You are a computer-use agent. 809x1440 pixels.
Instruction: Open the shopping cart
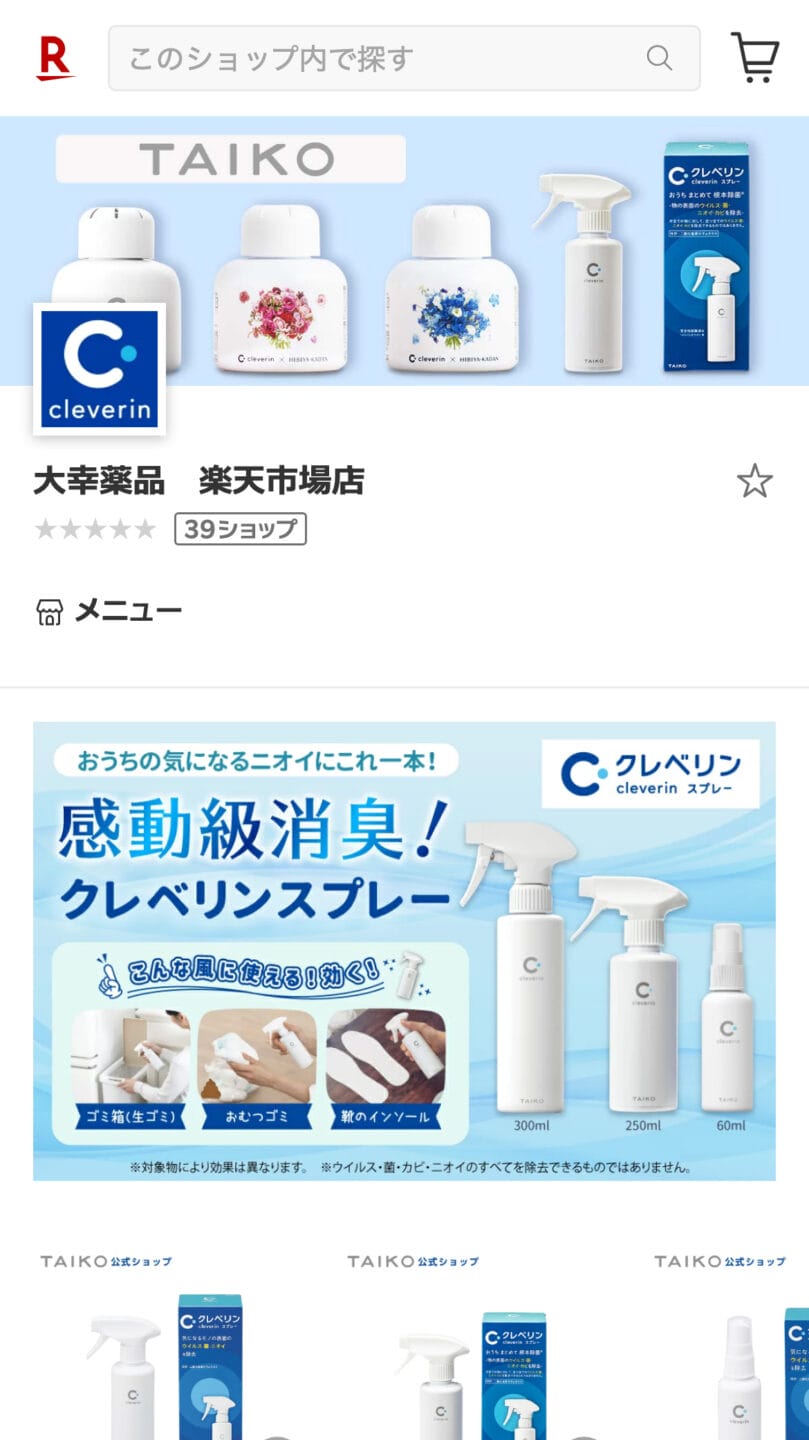755,58
